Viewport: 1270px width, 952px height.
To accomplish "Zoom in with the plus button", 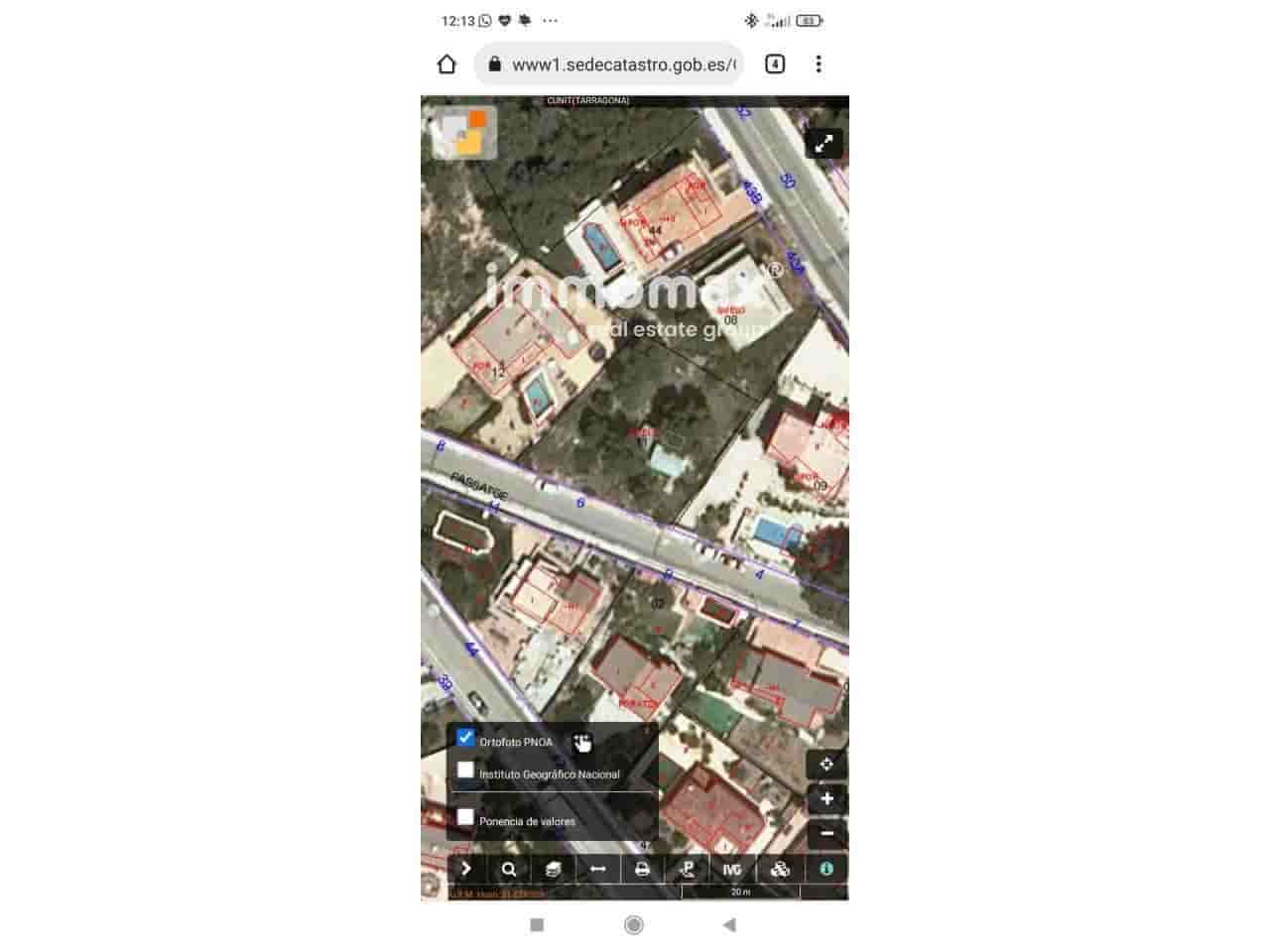I will (826, 798).
